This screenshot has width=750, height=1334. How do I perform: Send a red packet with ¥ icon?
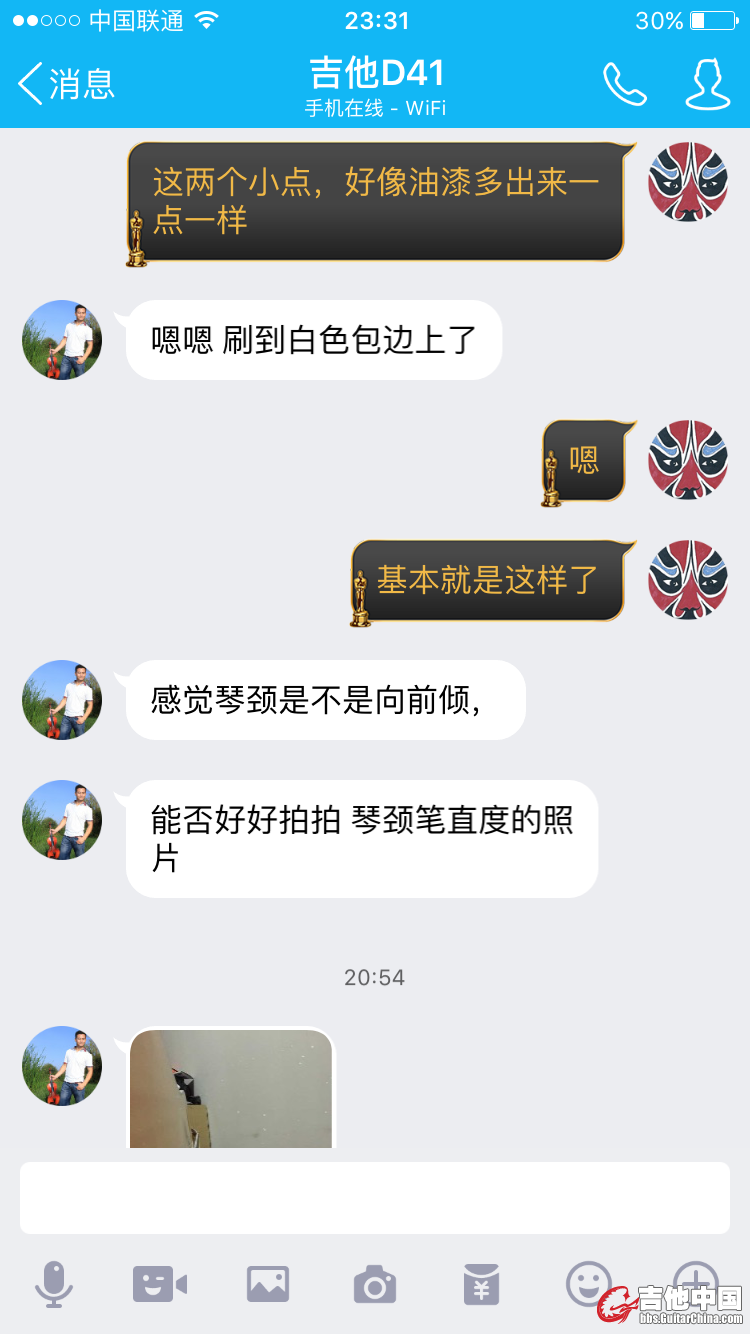(481, 1283)
